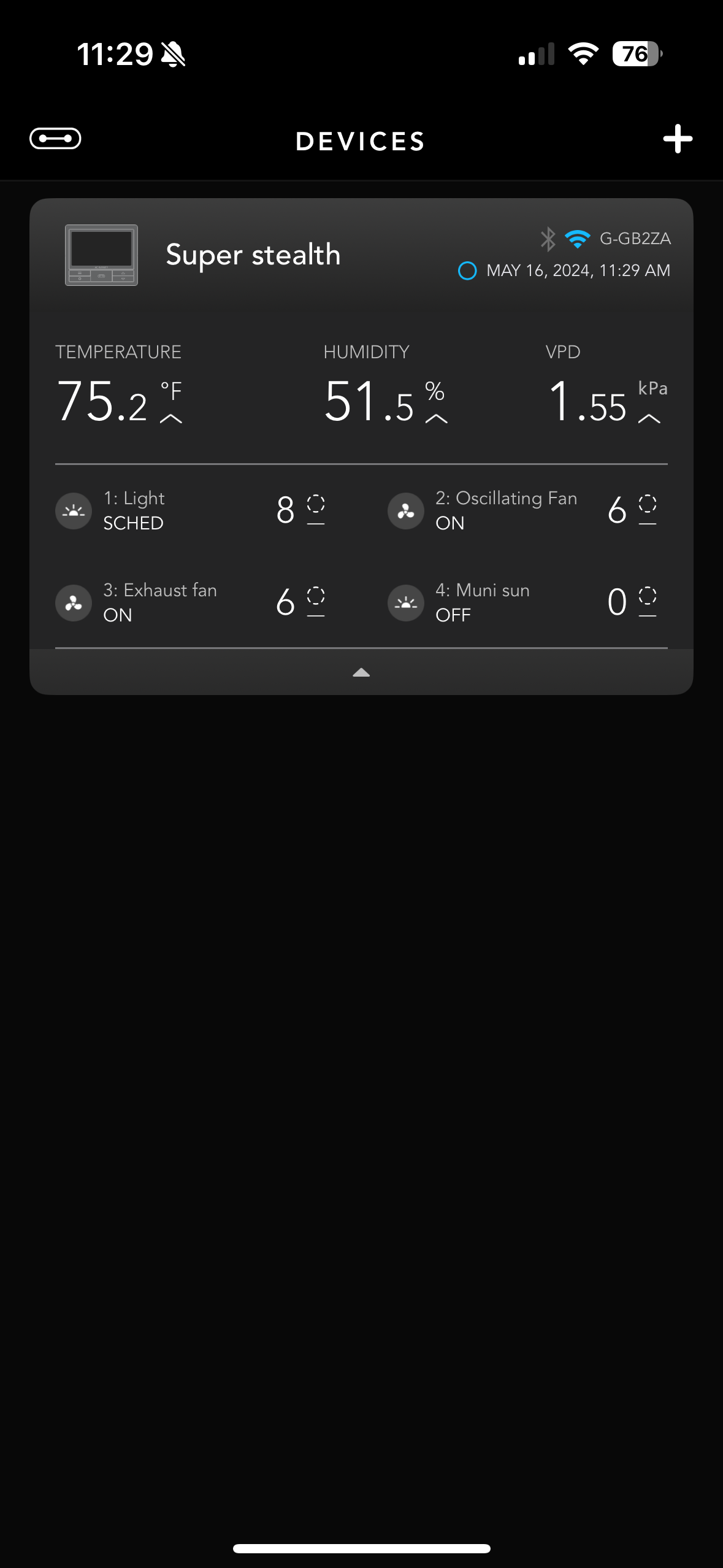The image size is (723, 1568).
Task: Open port 3: Exhaust fan settings
Action: coord(190,602)
